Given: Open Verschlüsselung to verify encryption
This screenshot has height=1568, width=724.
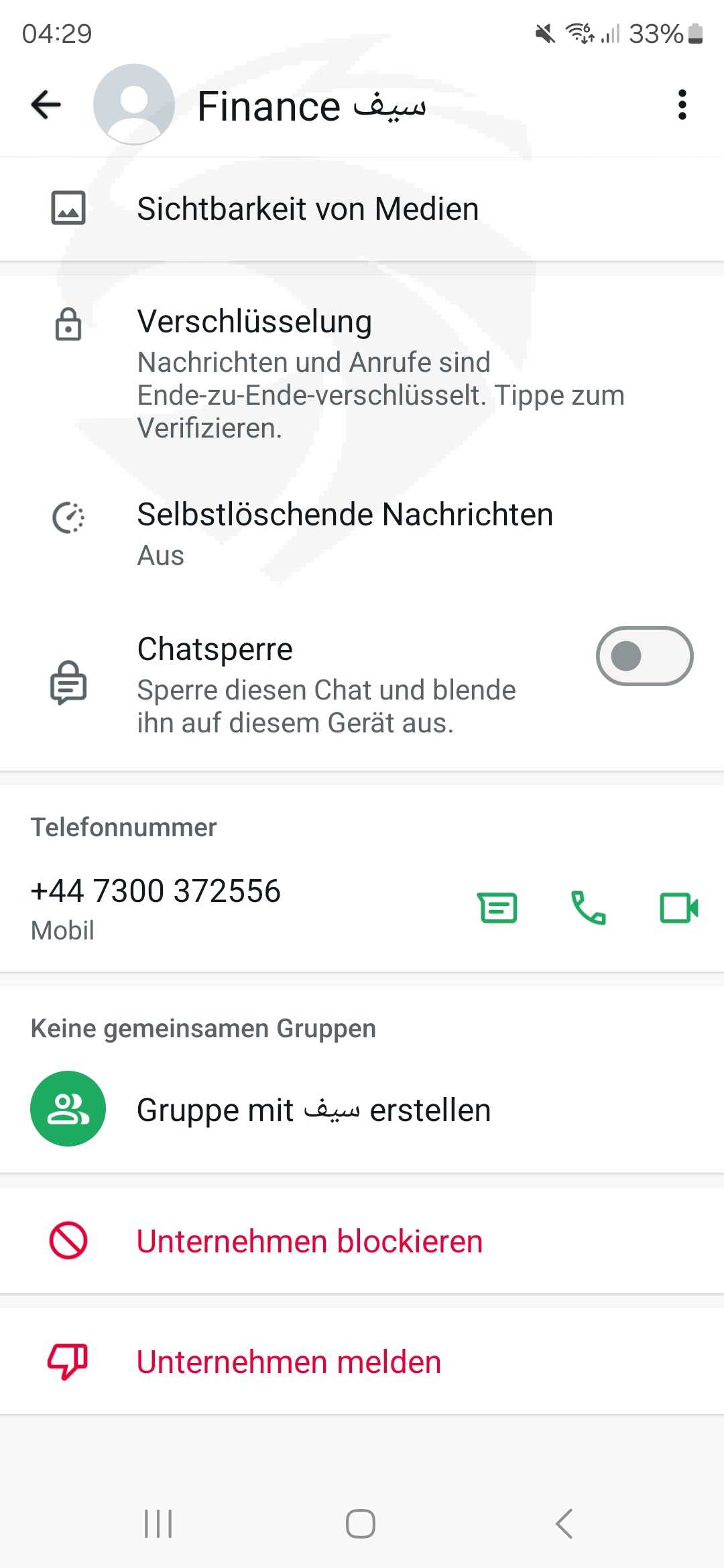Looking at the screenshot, I should tap(362, 374).
